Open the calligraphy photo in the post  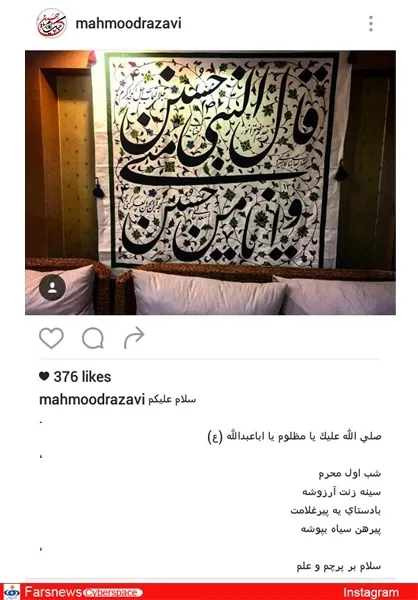[211, 183]
